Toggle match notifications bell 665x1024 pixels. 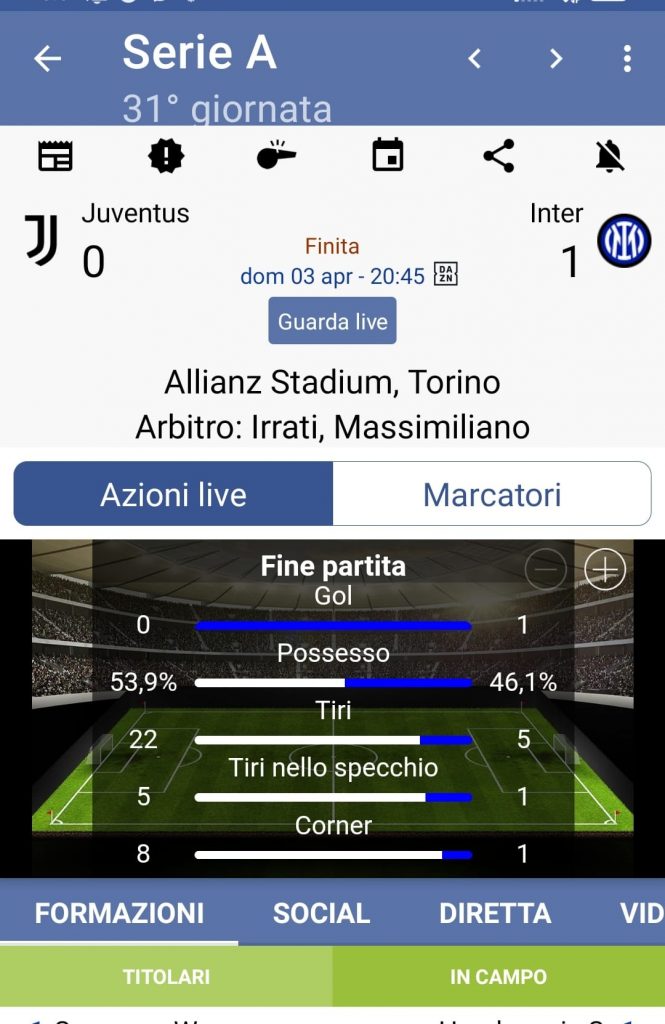pyautogui.click(x=609, y=156)
